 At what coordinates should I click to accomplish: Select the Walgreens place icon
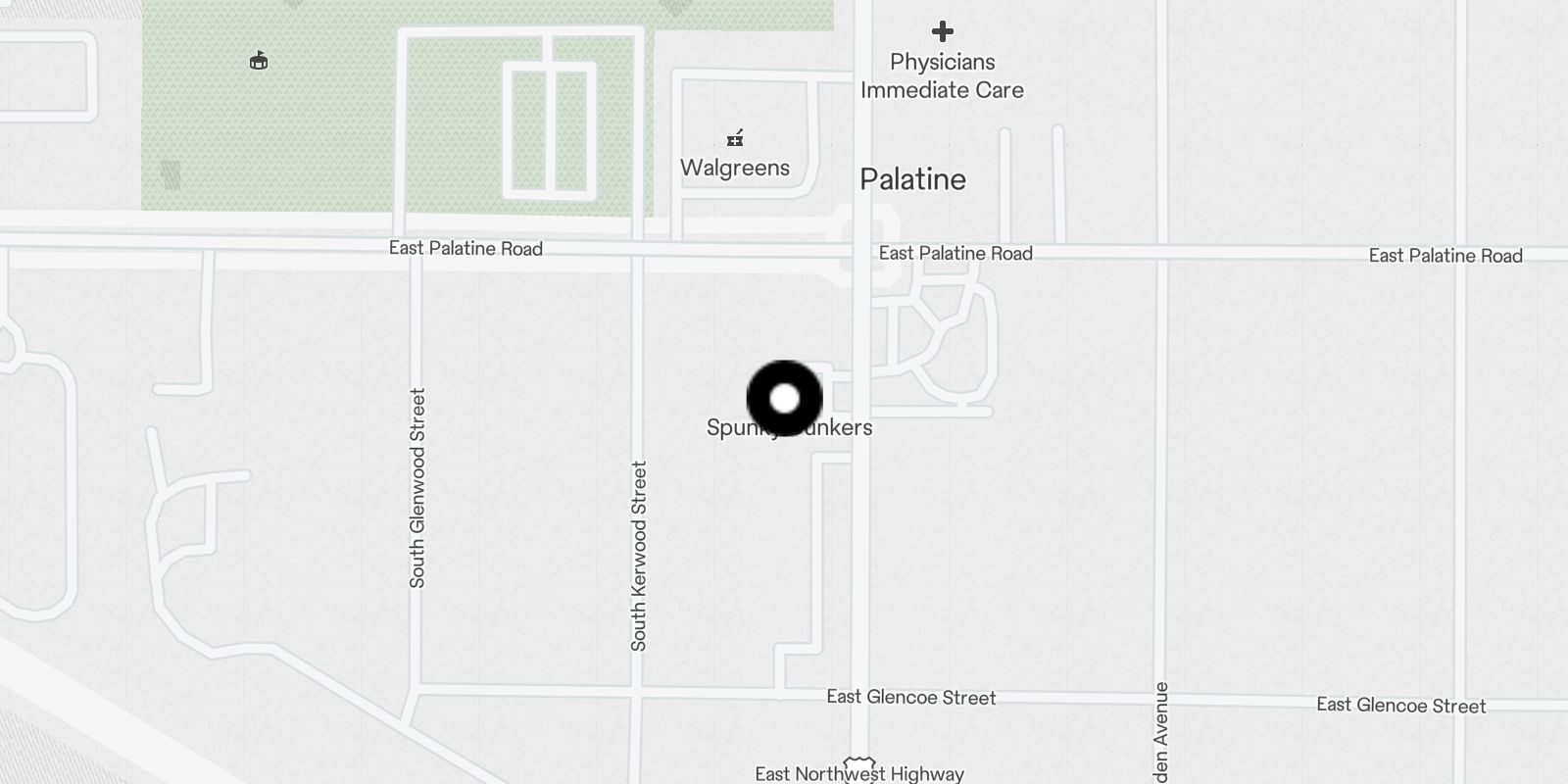(735, 138)
